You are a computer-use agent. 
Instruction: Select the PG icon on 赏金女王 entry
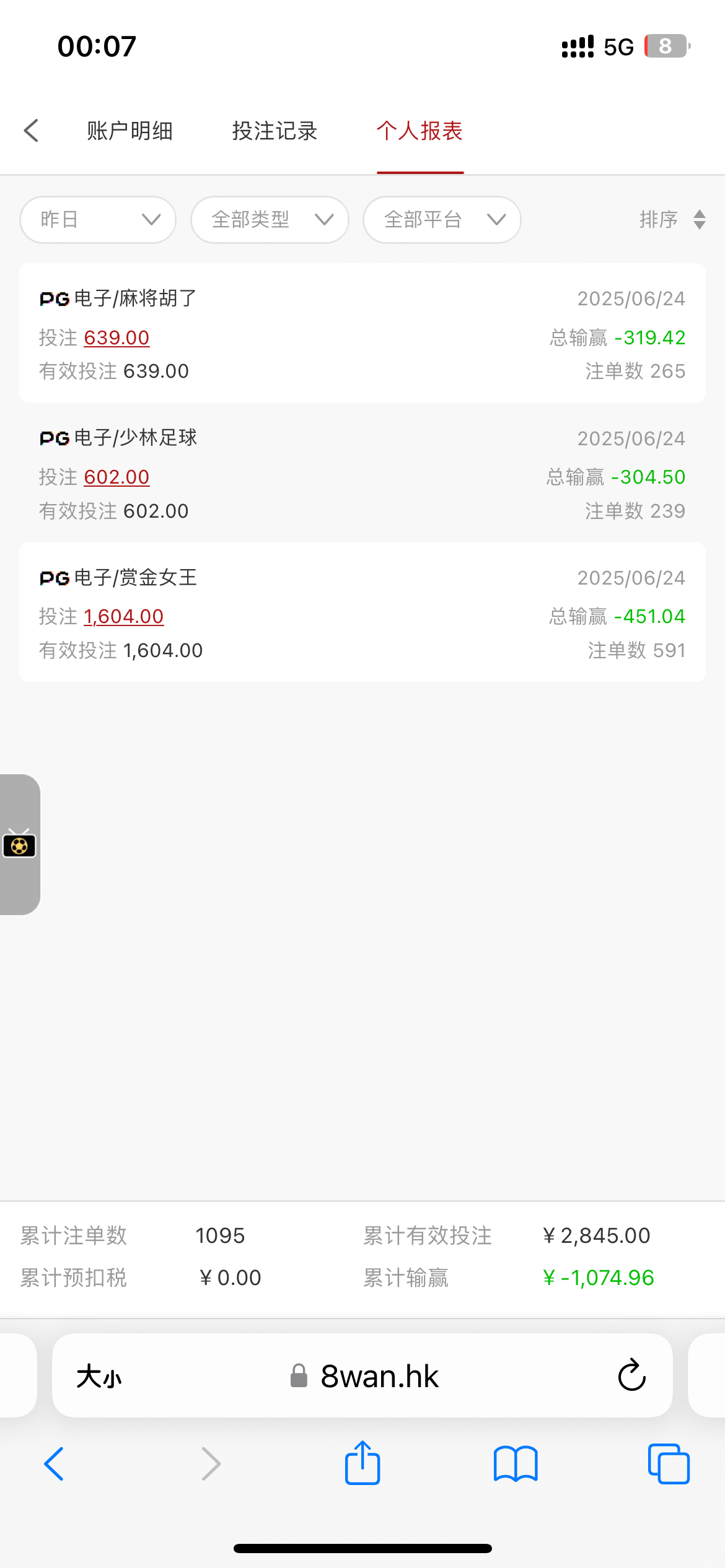pyautogui.click(x=52, y=577)
